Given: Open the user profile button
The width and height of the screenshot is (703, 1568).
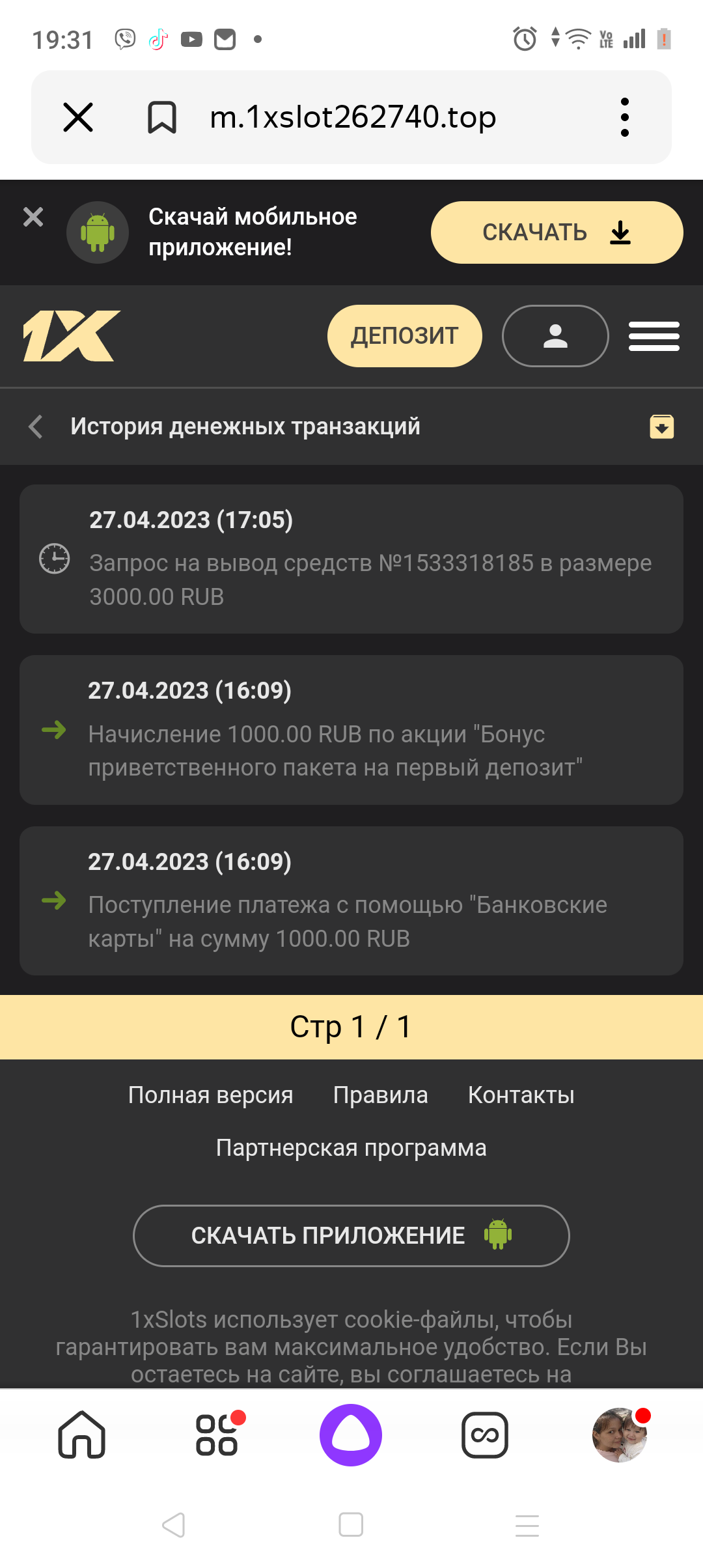Looking at the screenshot, I should pos(555,336).
